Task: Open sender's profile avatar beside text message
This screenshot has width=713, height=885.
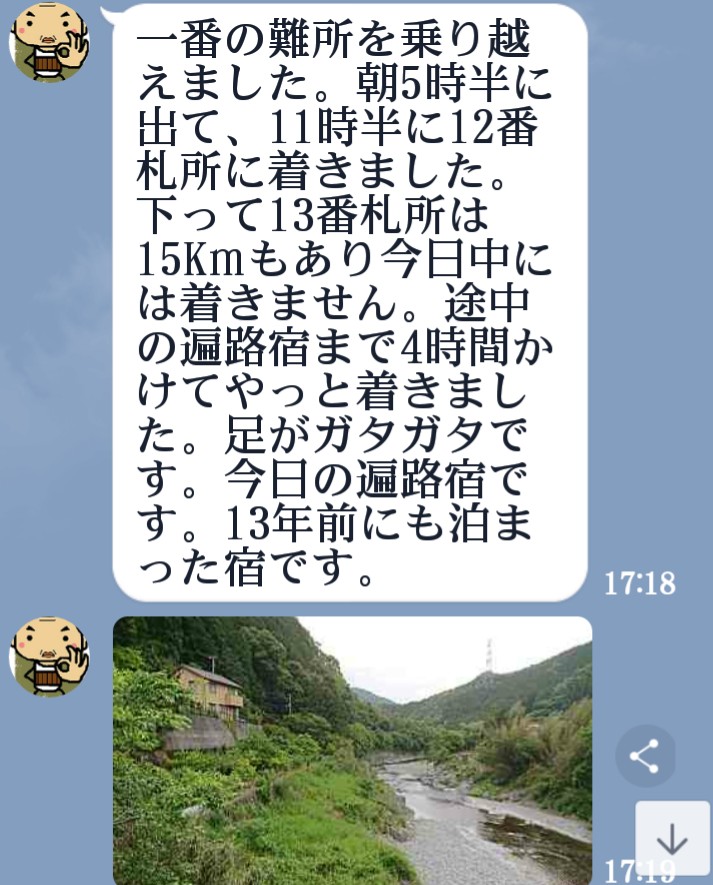Action: coord(47,43)
